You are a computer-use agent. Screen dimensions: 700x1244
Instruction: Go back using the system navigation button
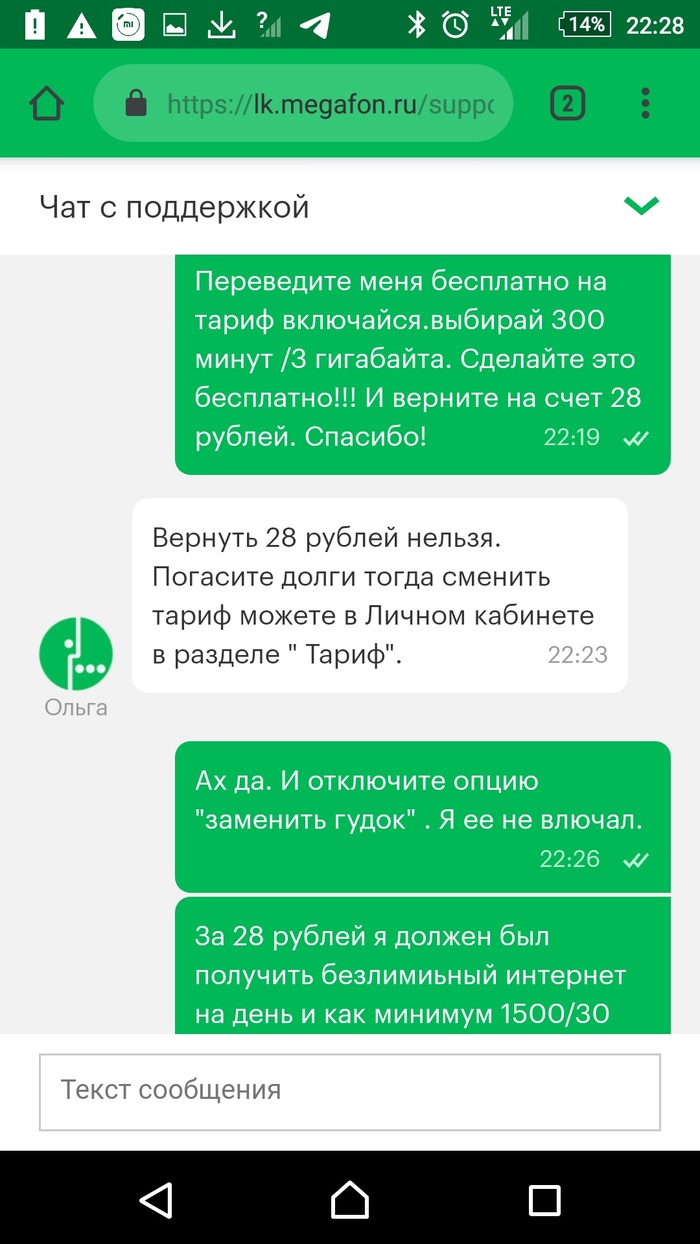[156, 1199]
